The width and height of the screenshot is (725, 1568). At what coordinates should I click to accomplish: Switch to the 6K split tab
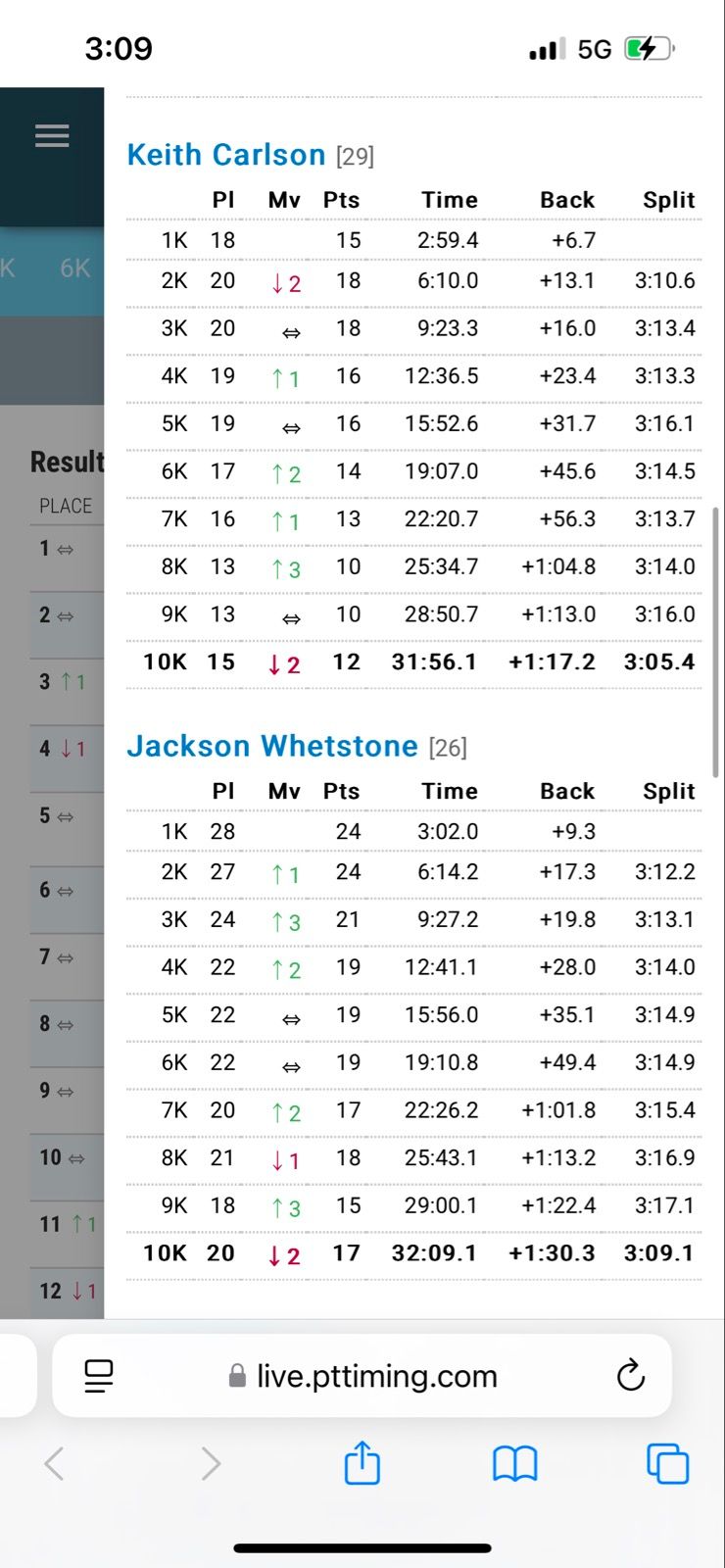point(74,269)
